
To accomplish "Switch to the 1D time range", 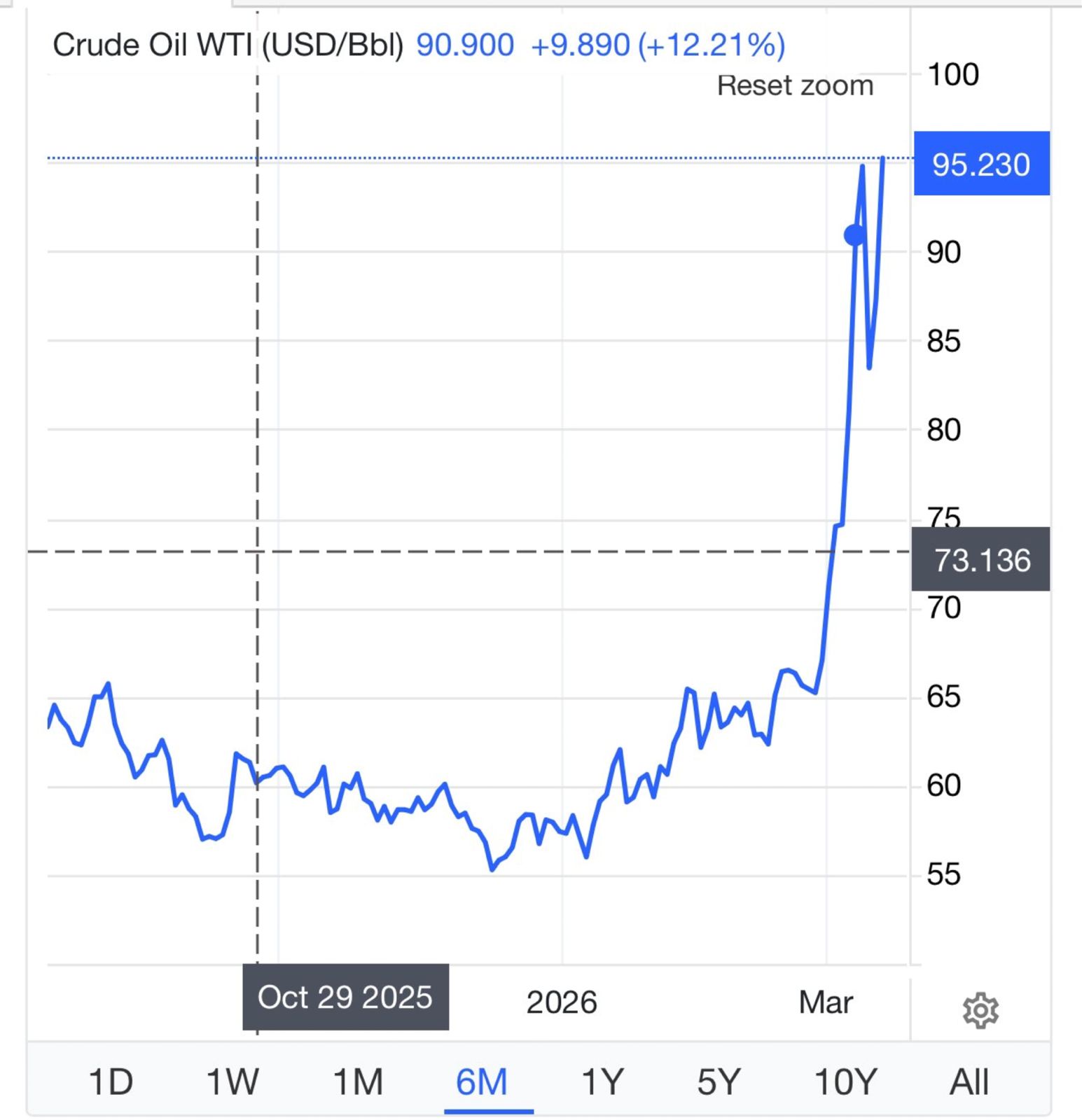I will [111, 1081].
